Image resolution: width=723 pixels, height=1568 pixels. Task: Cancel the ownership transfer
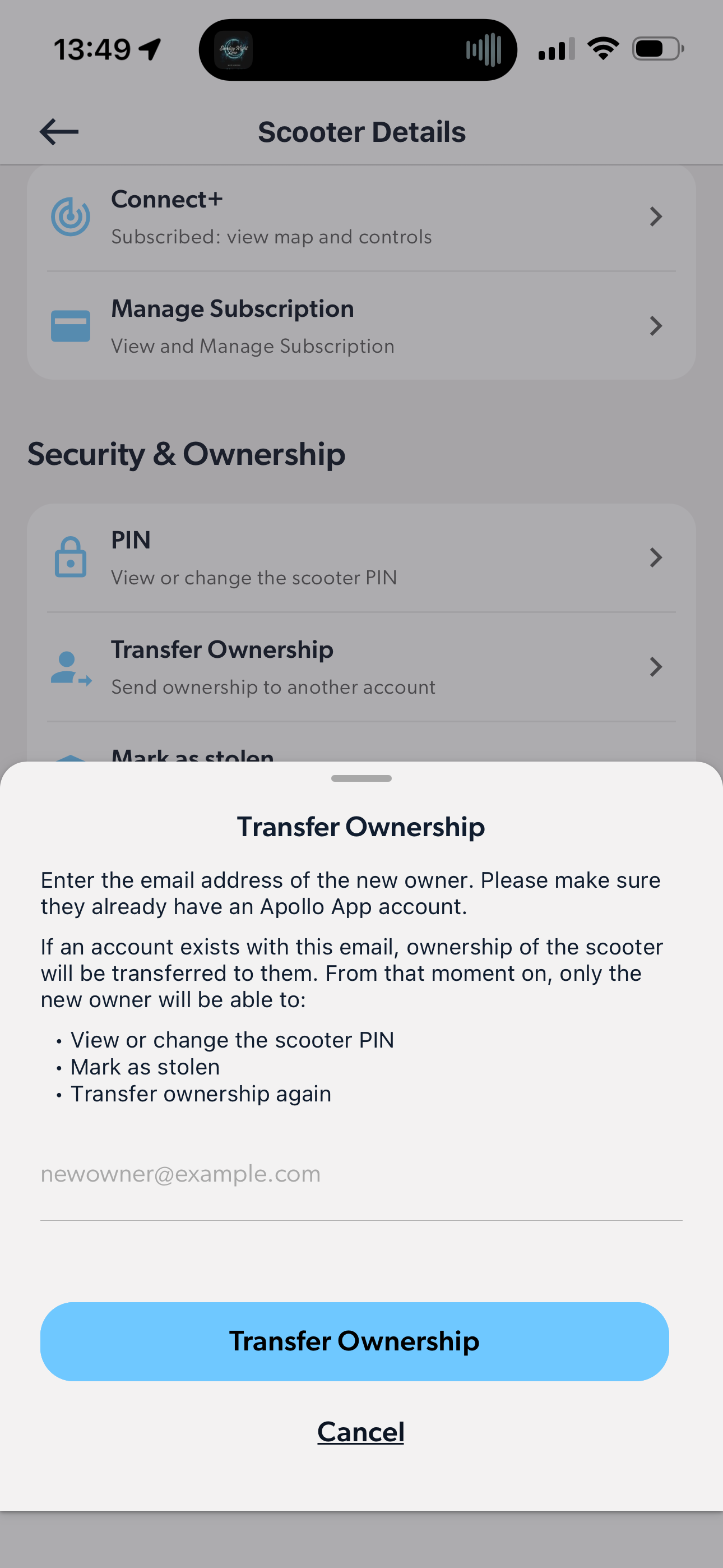point(360,1432)
